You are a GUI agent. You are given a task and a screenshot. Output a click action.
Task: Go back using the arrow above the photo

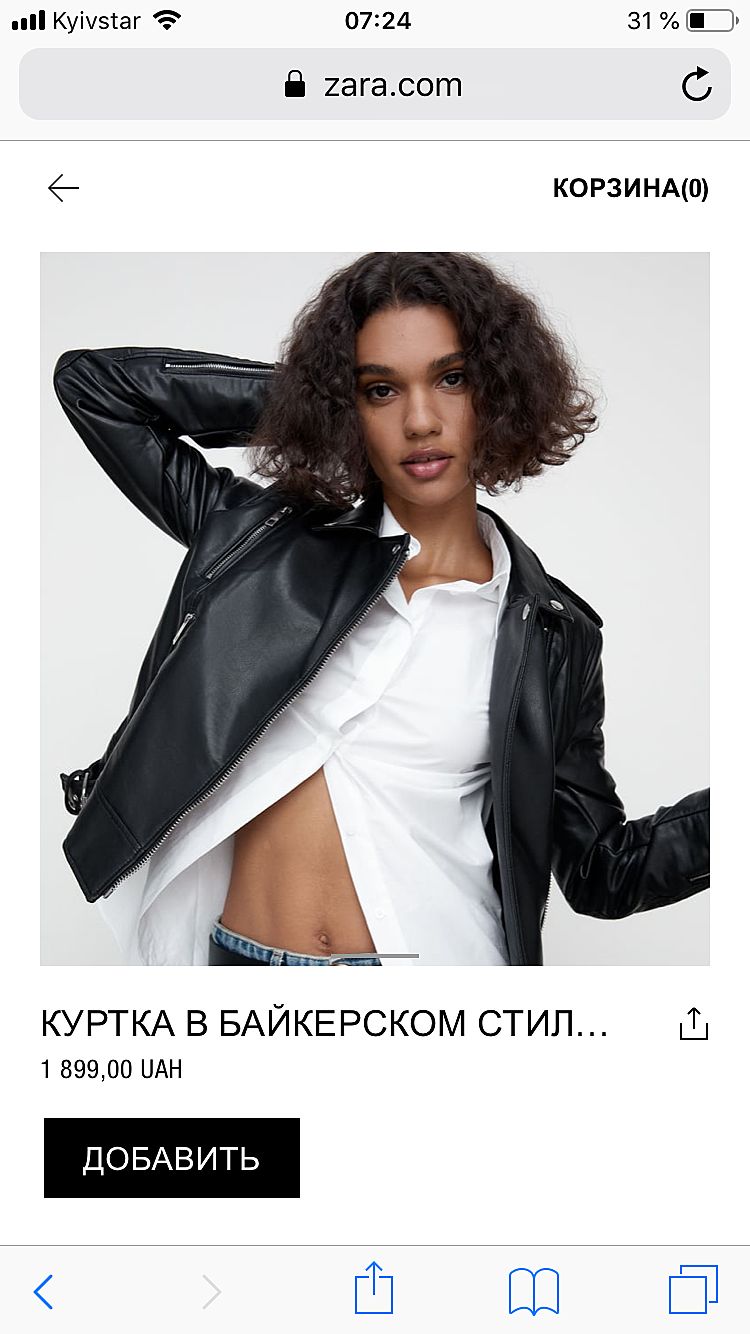63,188
